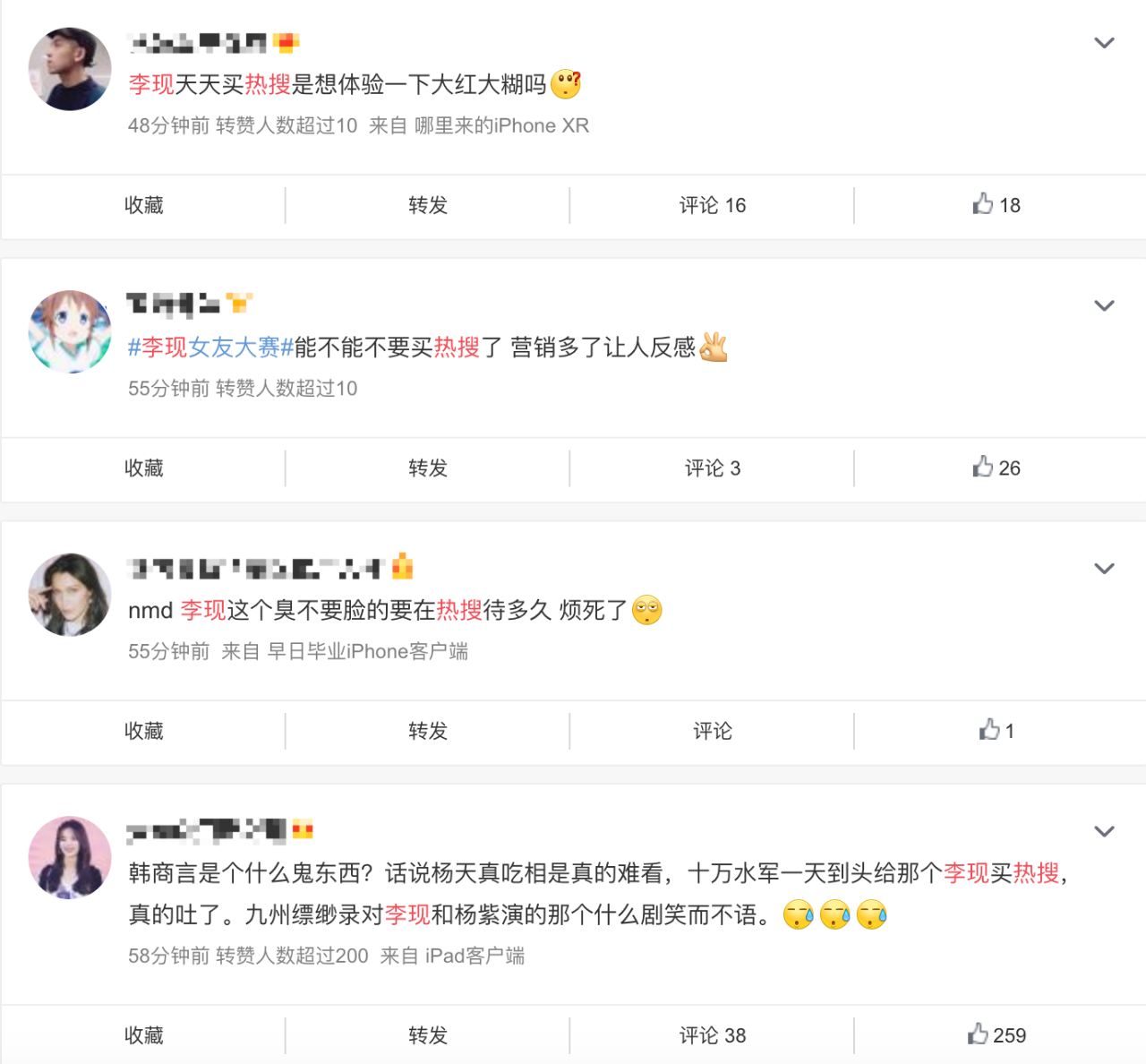This screenshot has height=1064, width=1146.
Task: Like the post with 259 likes
Action: click(x=996, y=1035)
